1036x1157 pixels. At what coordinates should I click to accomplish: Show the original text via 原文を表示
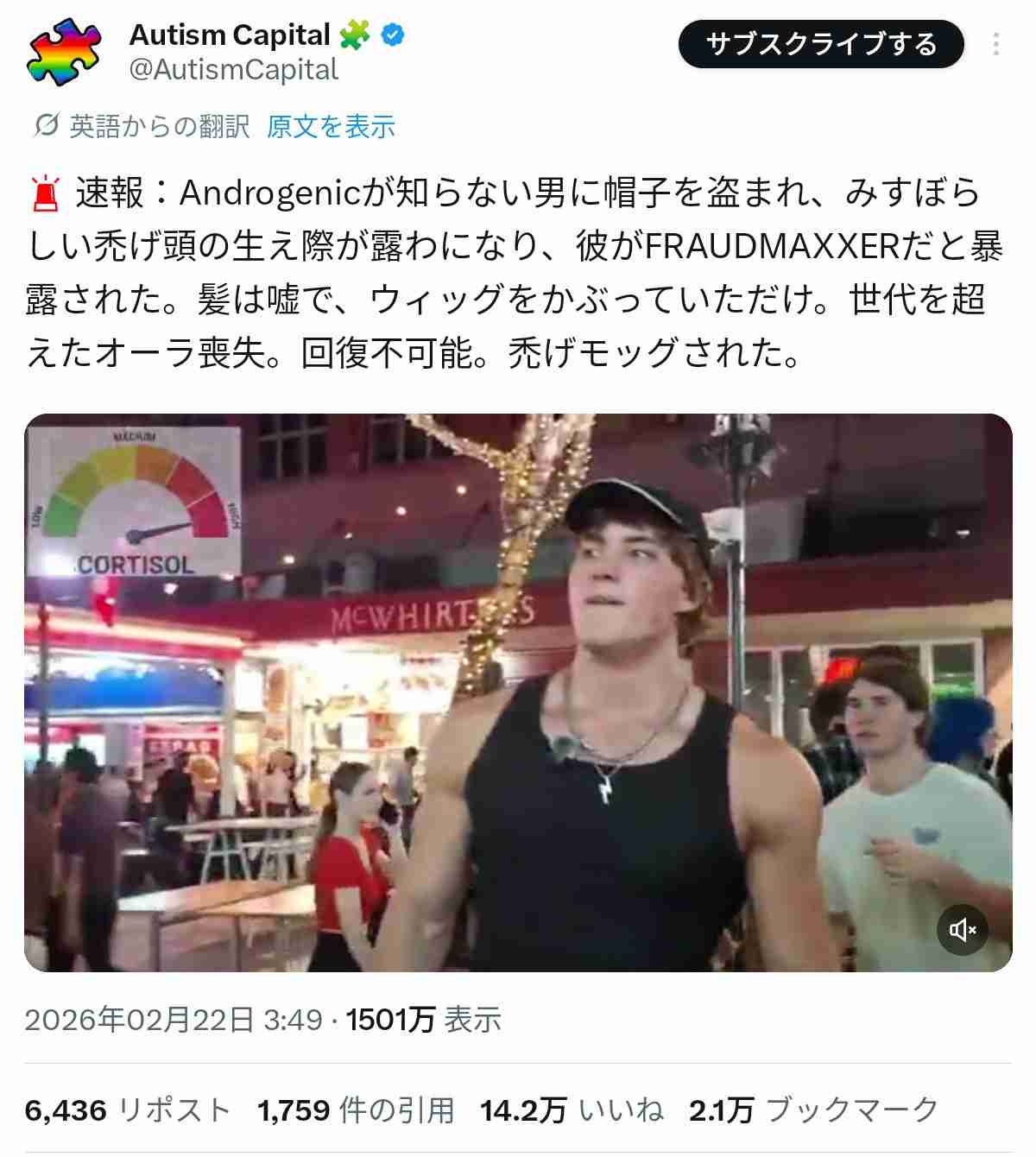(331, 127)
